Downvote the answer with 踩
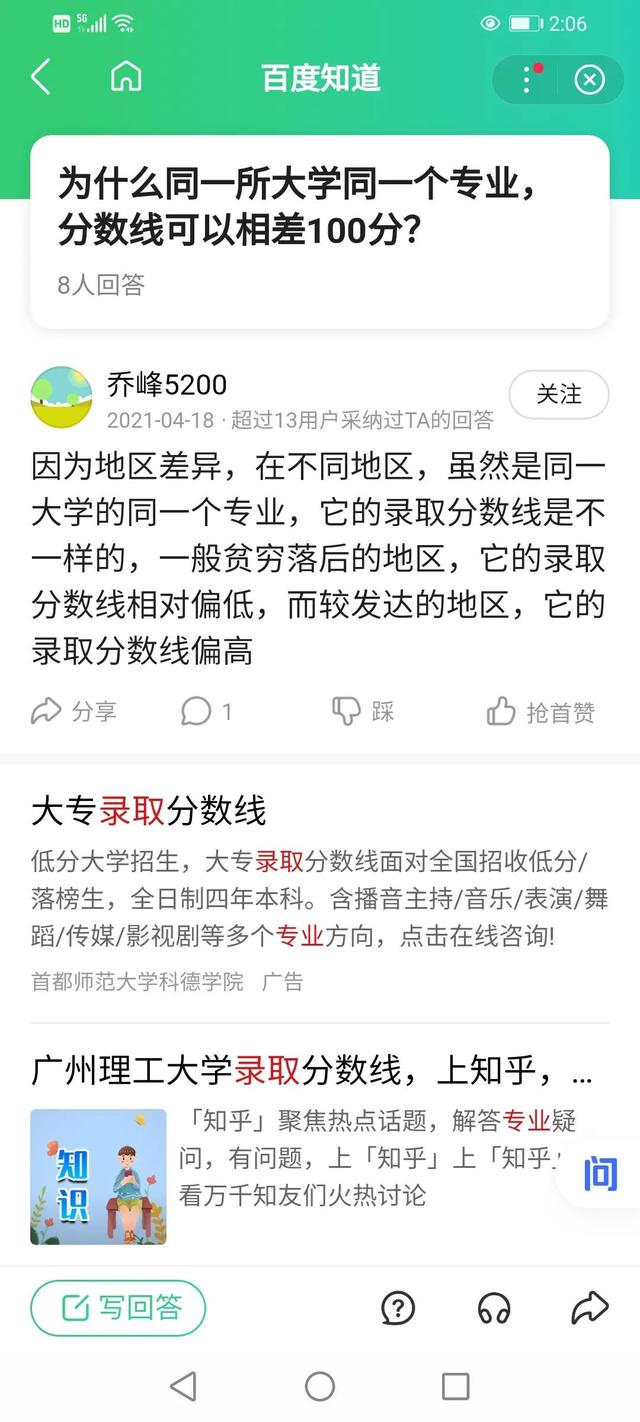 (363, 711)
